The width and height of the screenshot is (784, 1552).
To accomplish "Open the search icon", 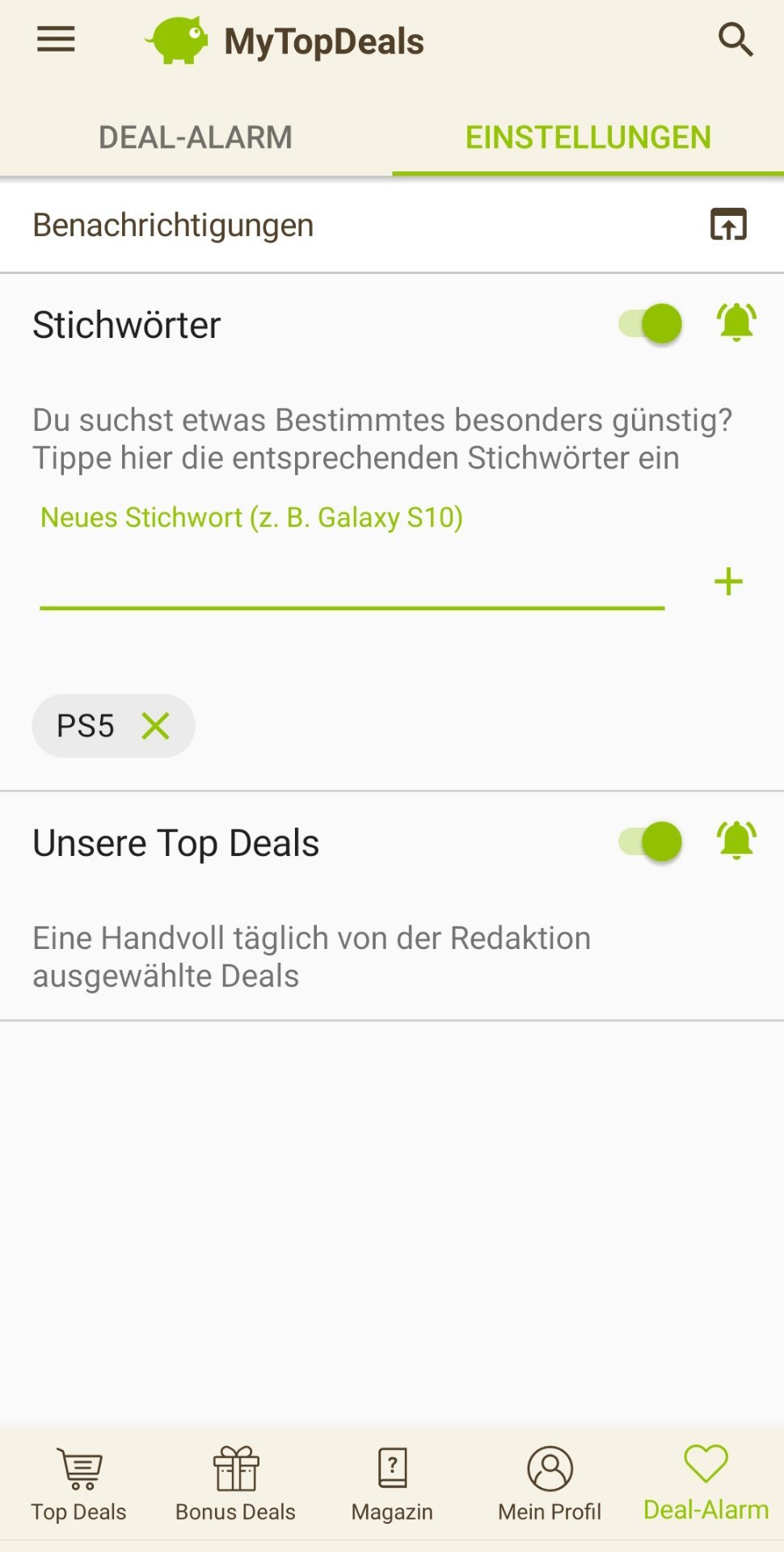I will pos(736,40).
